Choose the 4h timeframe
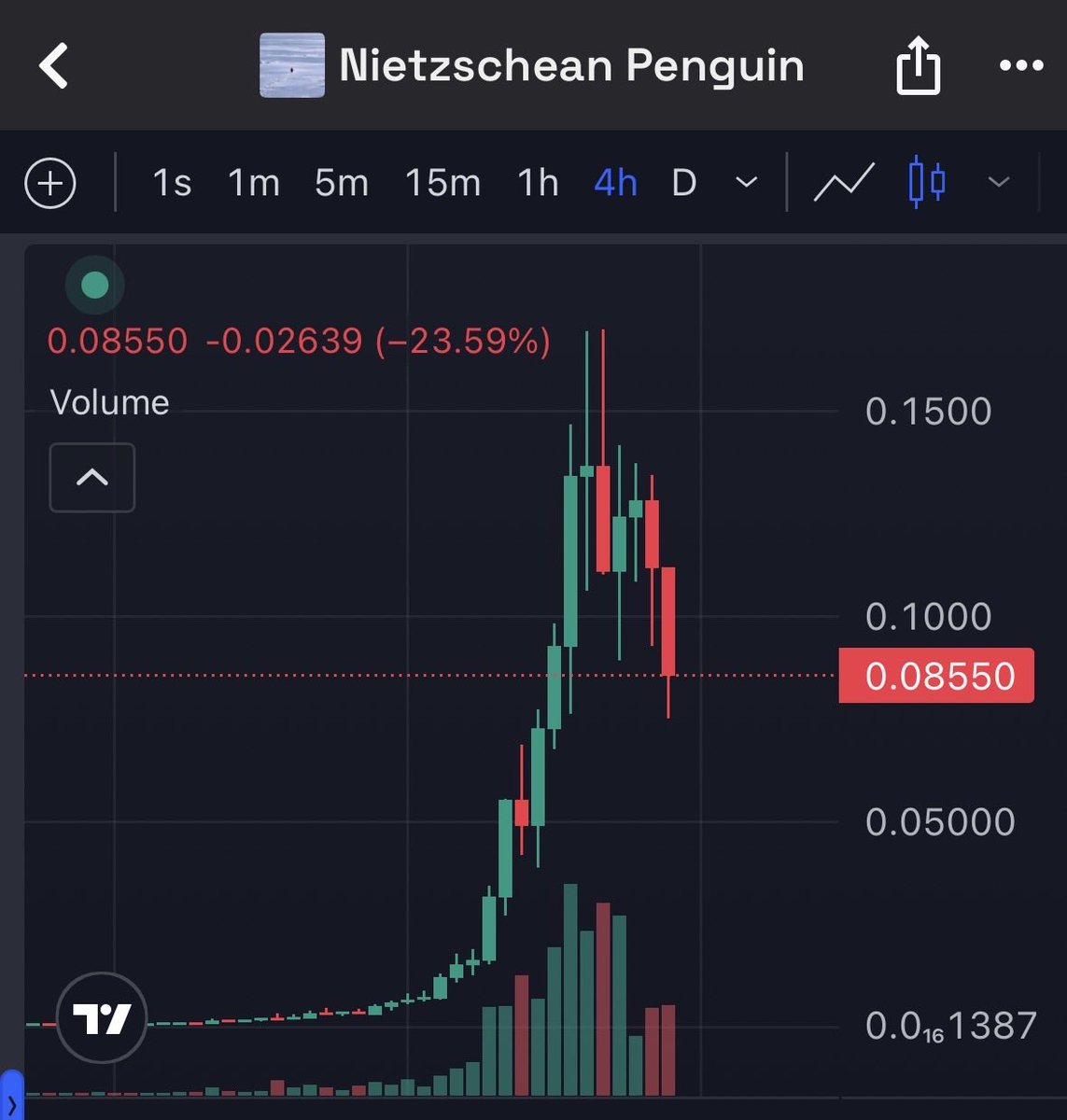Image resolution: width=1067 pixels, height=1120 pixels. 615,183
